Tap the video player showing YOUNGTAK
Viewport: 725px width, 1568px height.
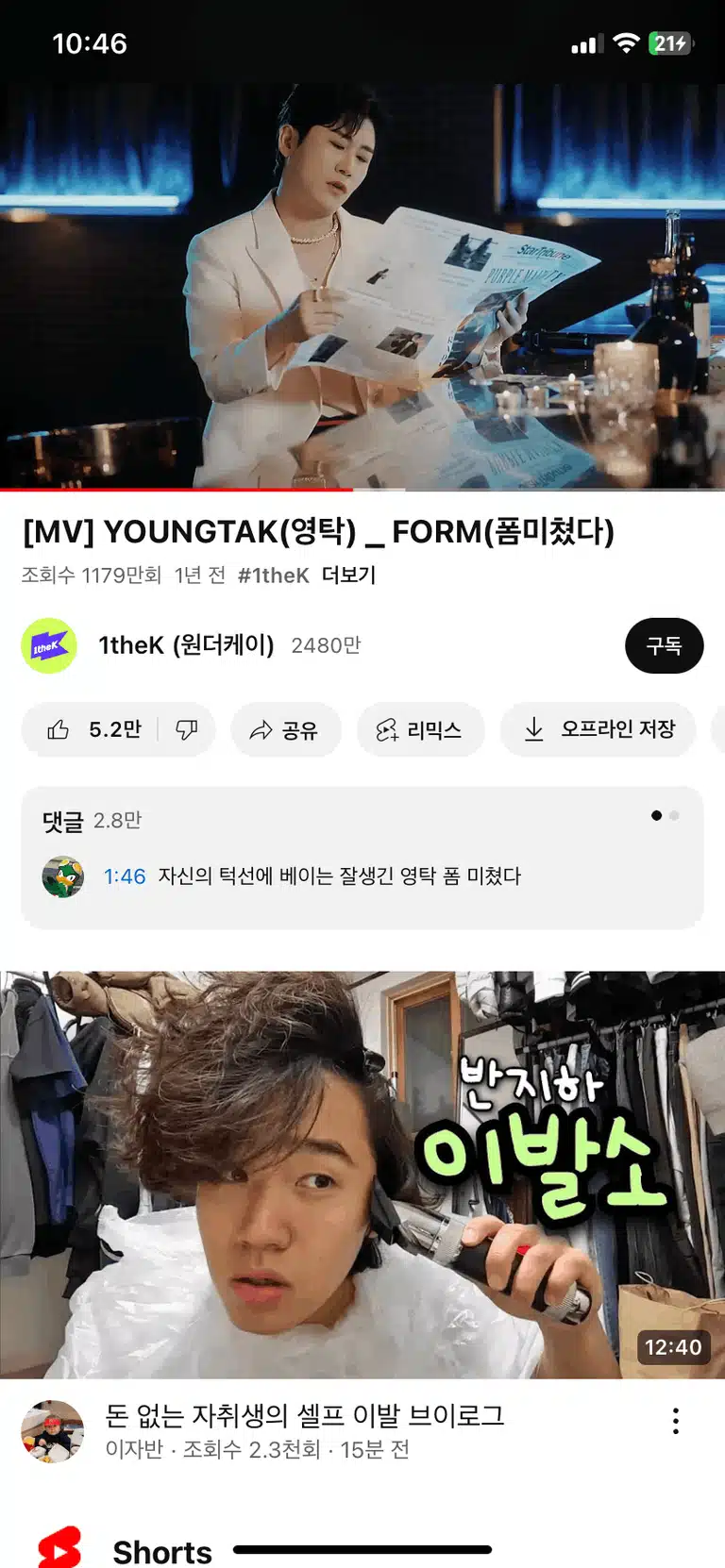(362, 287)
